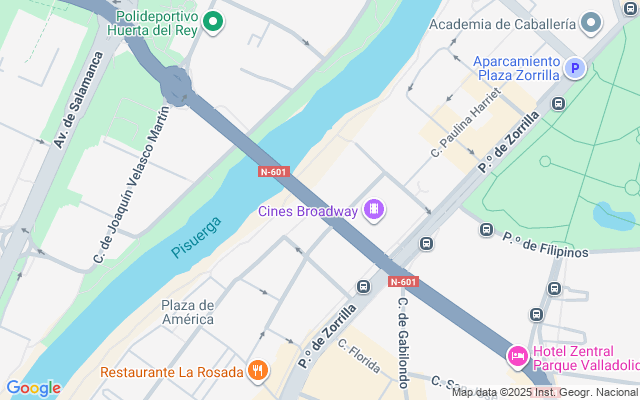Open the Aparcamiento Plaza Zorrilla parking marker
640x400 pixels.
[x=574, y=68]
